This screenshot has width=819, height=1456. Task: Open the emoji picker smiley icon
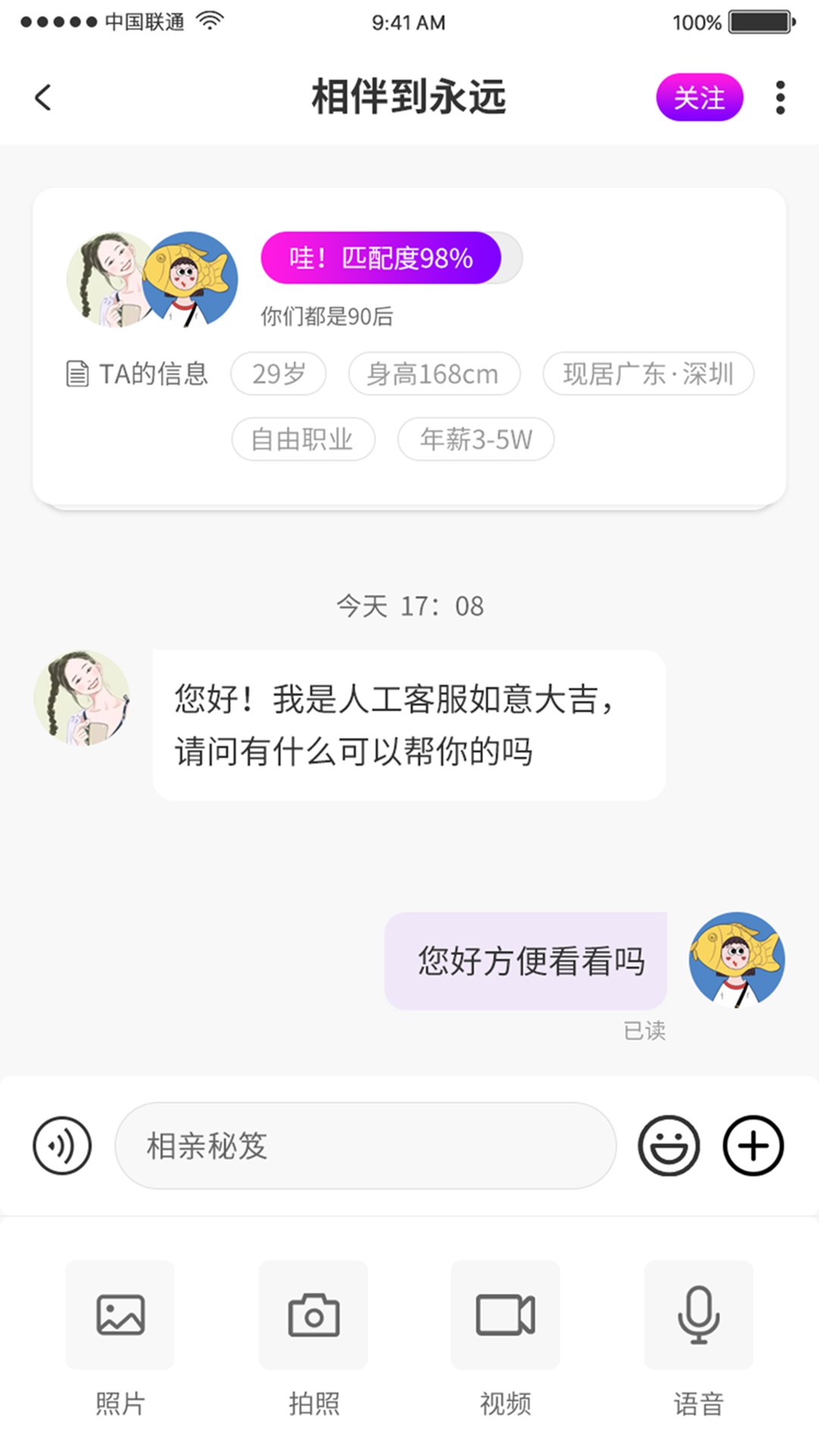[669, 1146]
